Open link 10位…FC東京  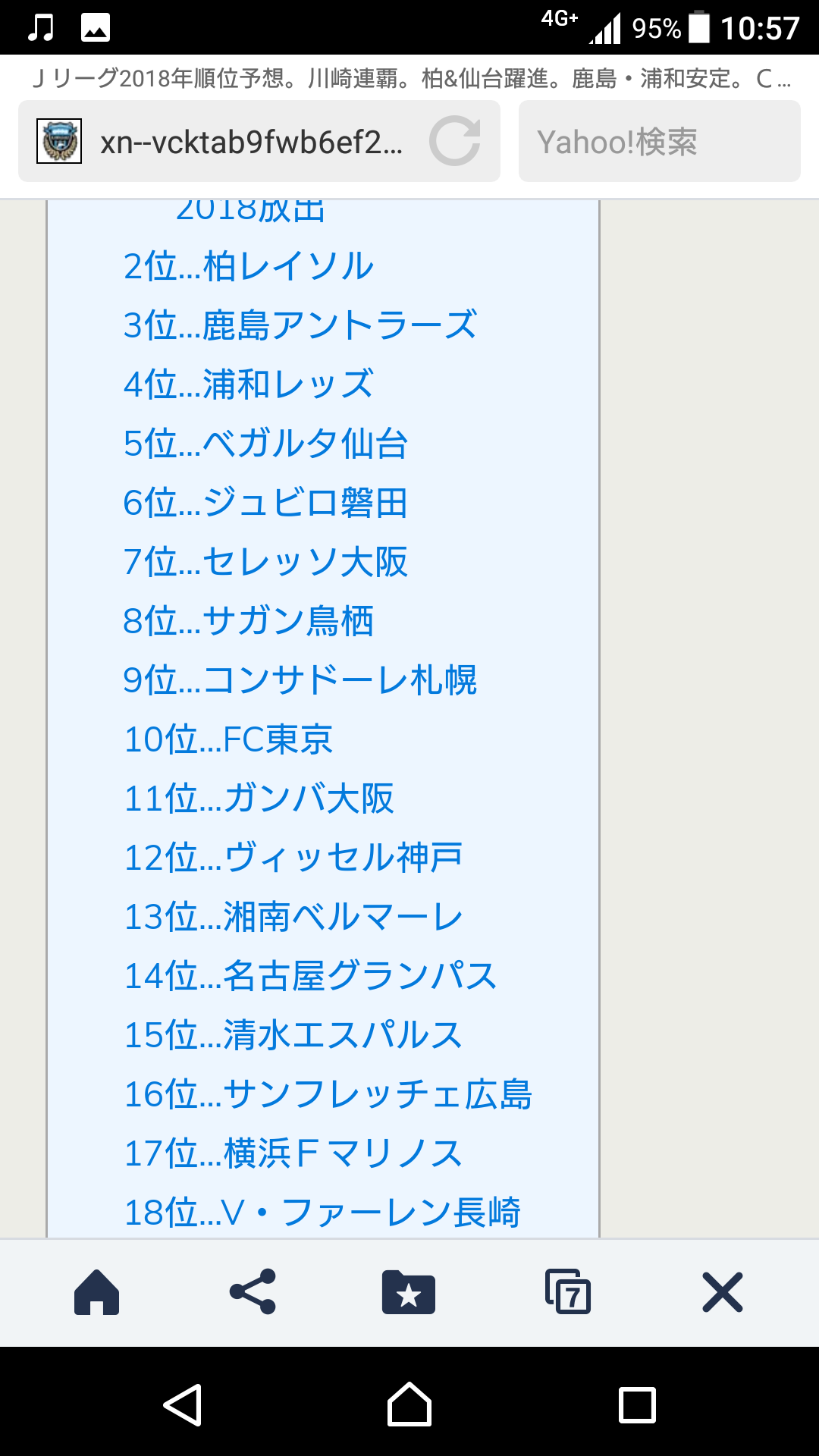click(228, 739)
